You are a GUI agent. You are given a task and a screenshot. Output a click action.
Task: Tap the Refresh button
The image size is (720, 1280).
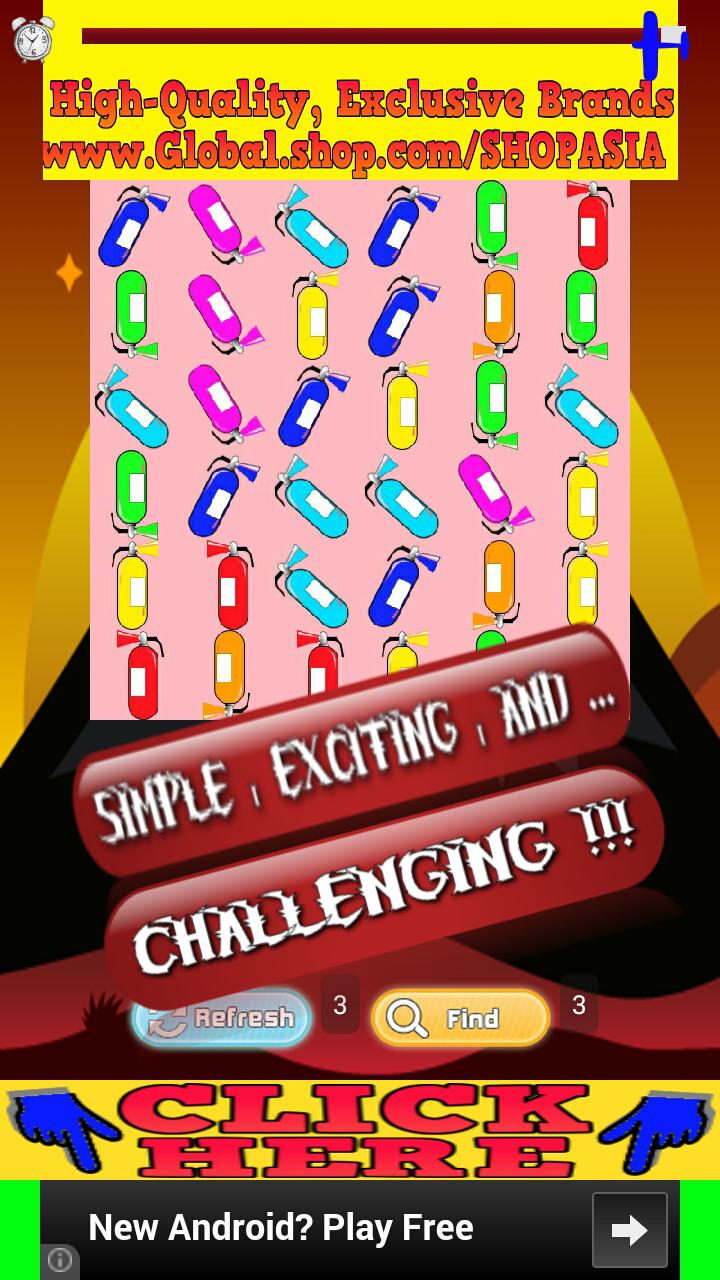point(222,1018)
